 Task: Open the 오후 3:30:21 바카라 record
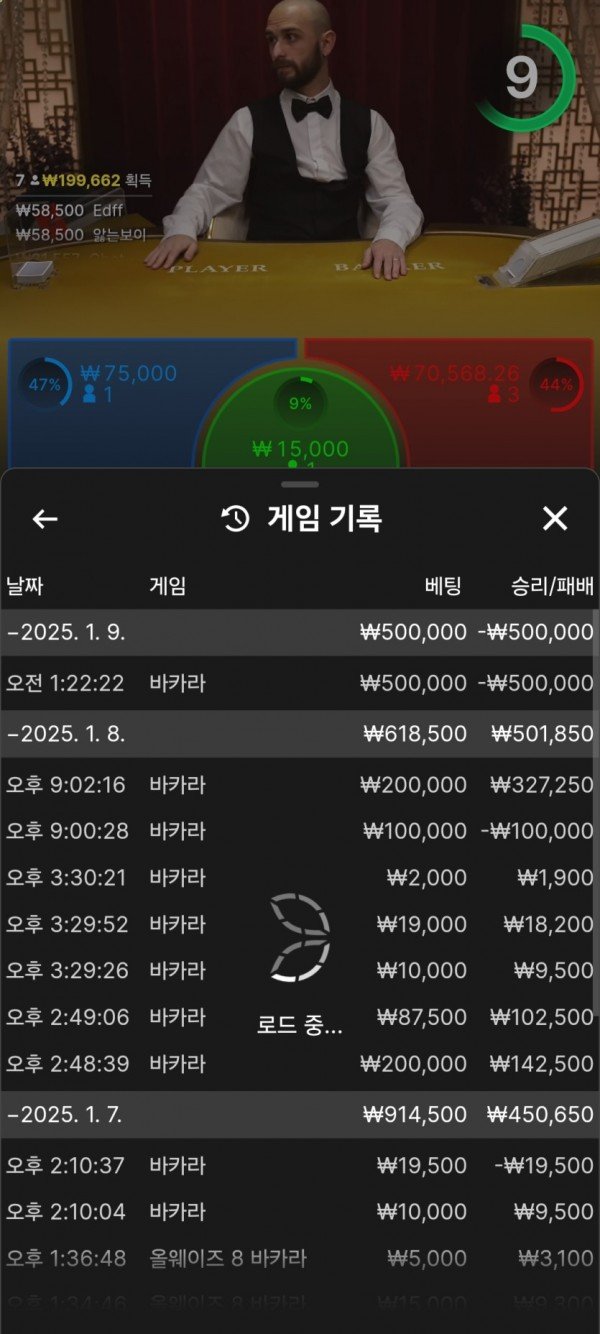coord(300,878)
